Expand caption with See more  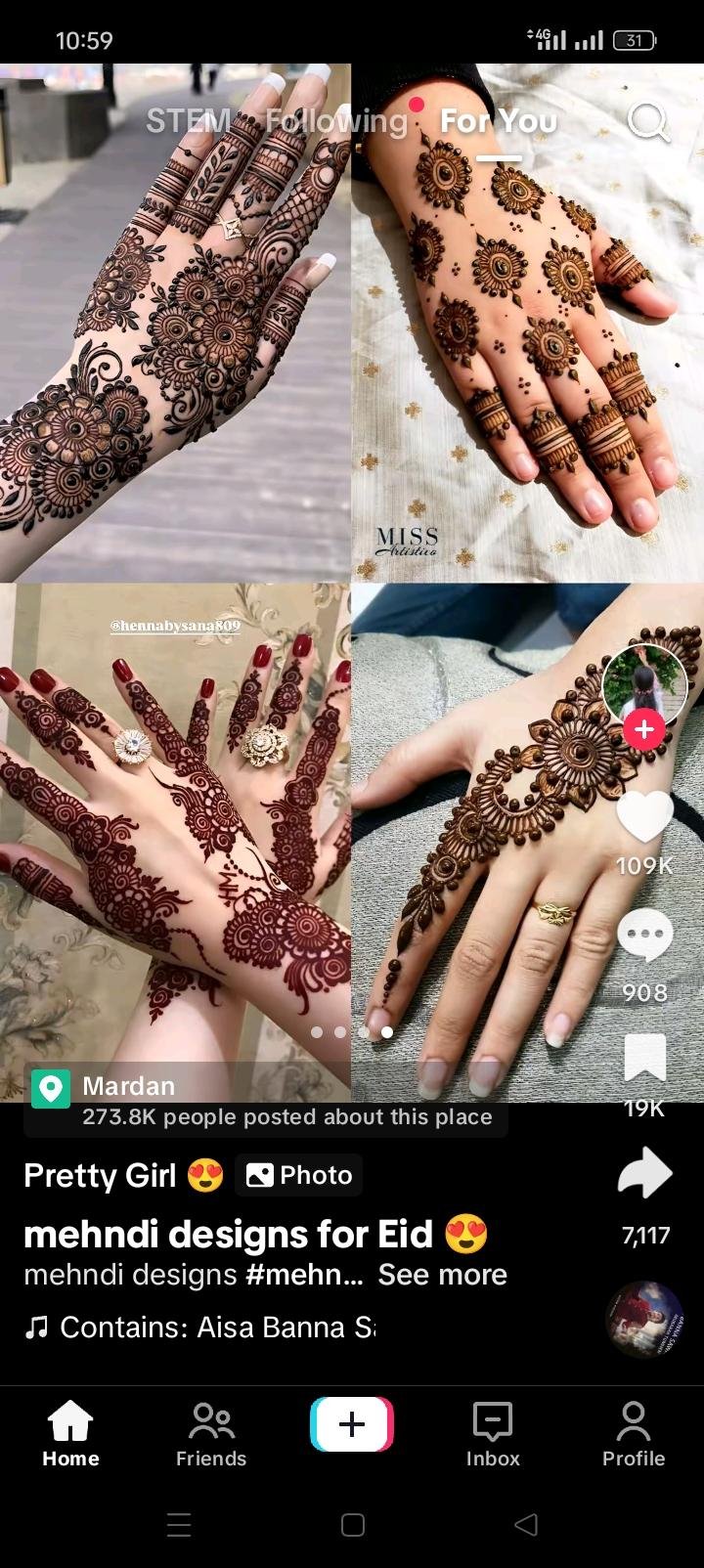click(442, 1275)
